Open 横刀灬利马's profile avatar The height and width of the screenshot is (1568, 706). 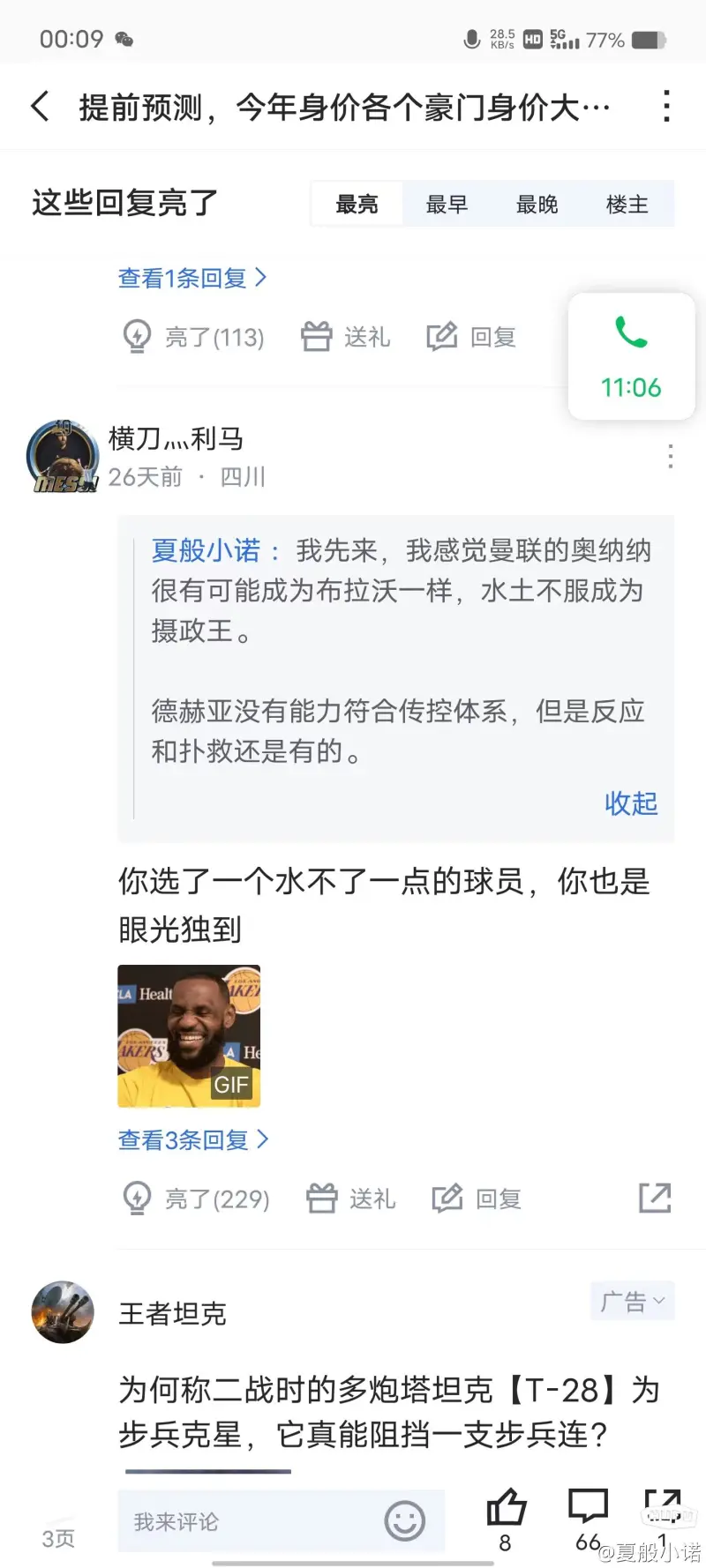point(63,456)
